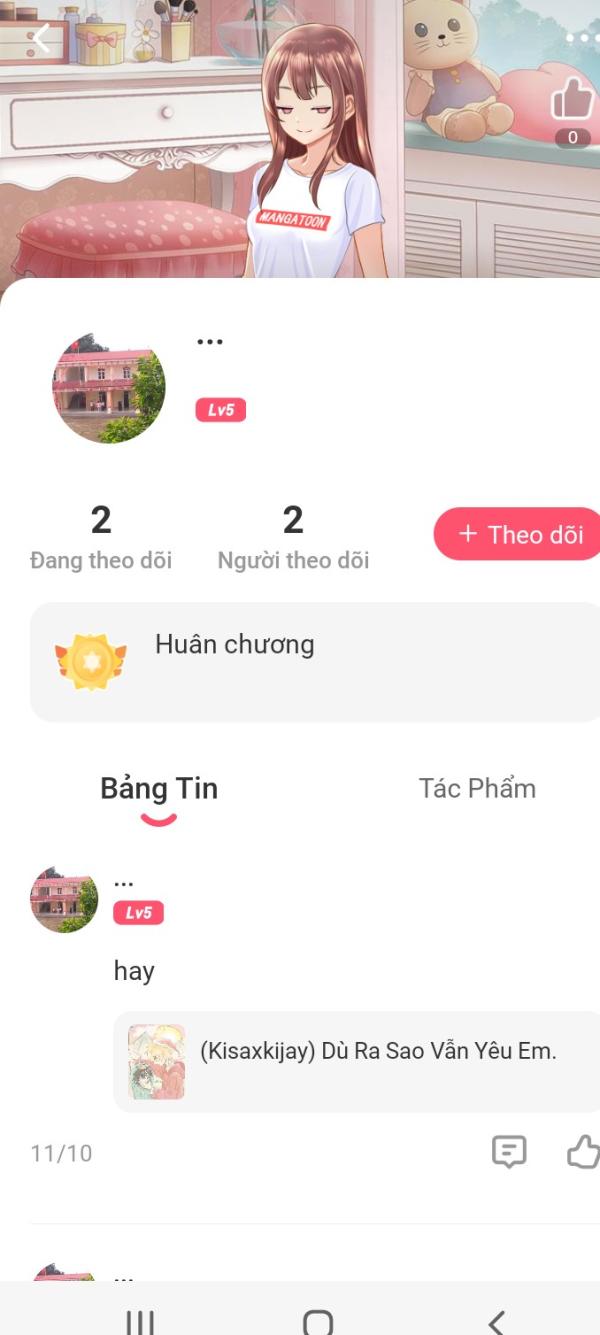Screen dimensions: 600x1335
Task: Like this profile with the header thumbs-up
Action: (x=572, y=101)
